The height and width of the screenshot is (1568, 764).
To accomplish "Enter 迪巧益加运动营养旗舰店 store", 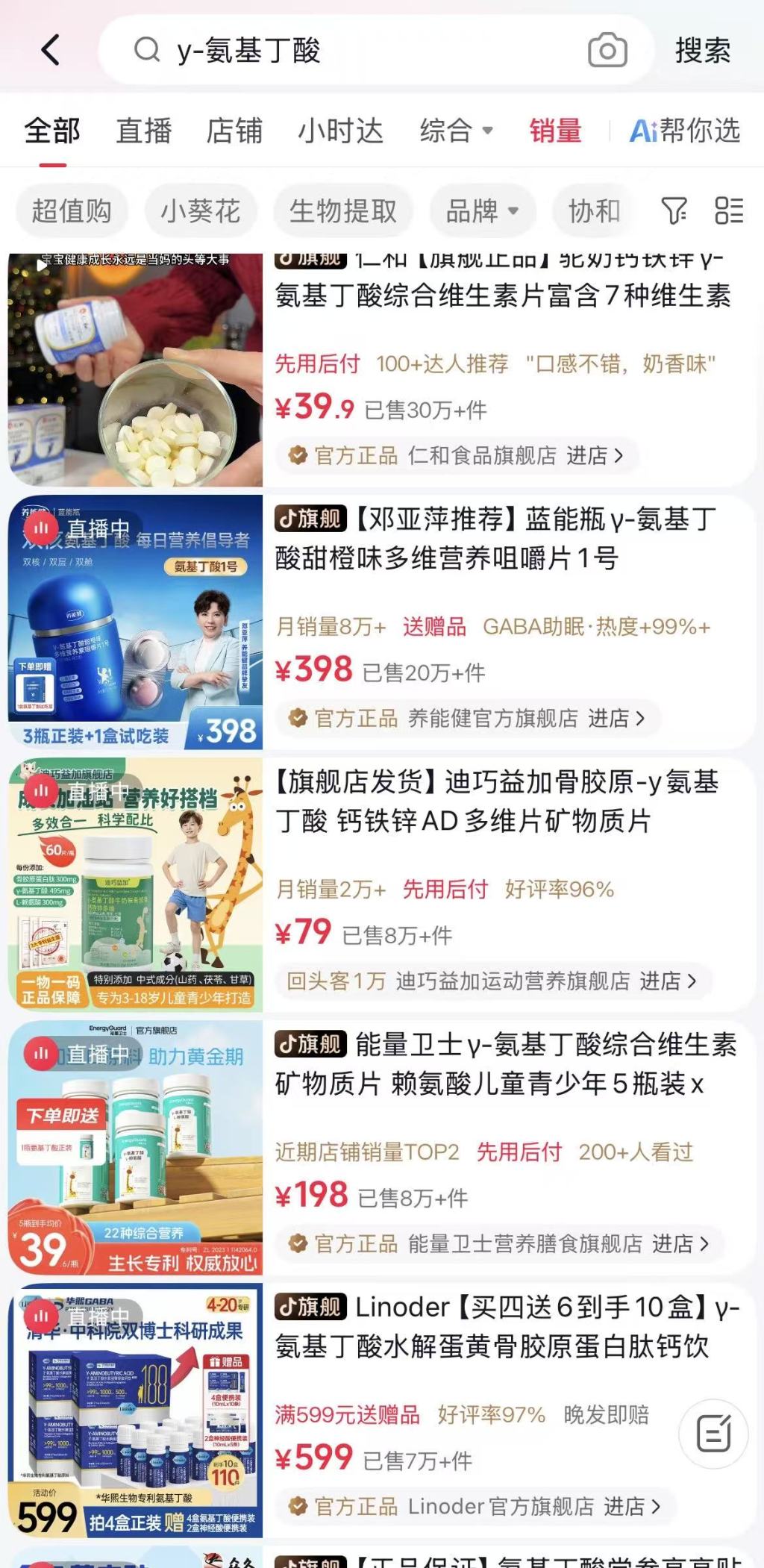I will [x=545, y=981].
